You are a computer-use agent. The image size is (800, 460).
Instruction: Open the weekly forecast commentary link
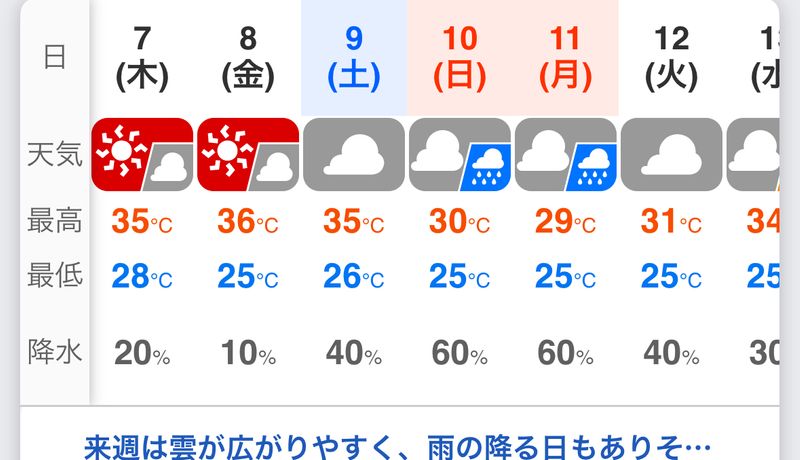(x=398, y=443)
